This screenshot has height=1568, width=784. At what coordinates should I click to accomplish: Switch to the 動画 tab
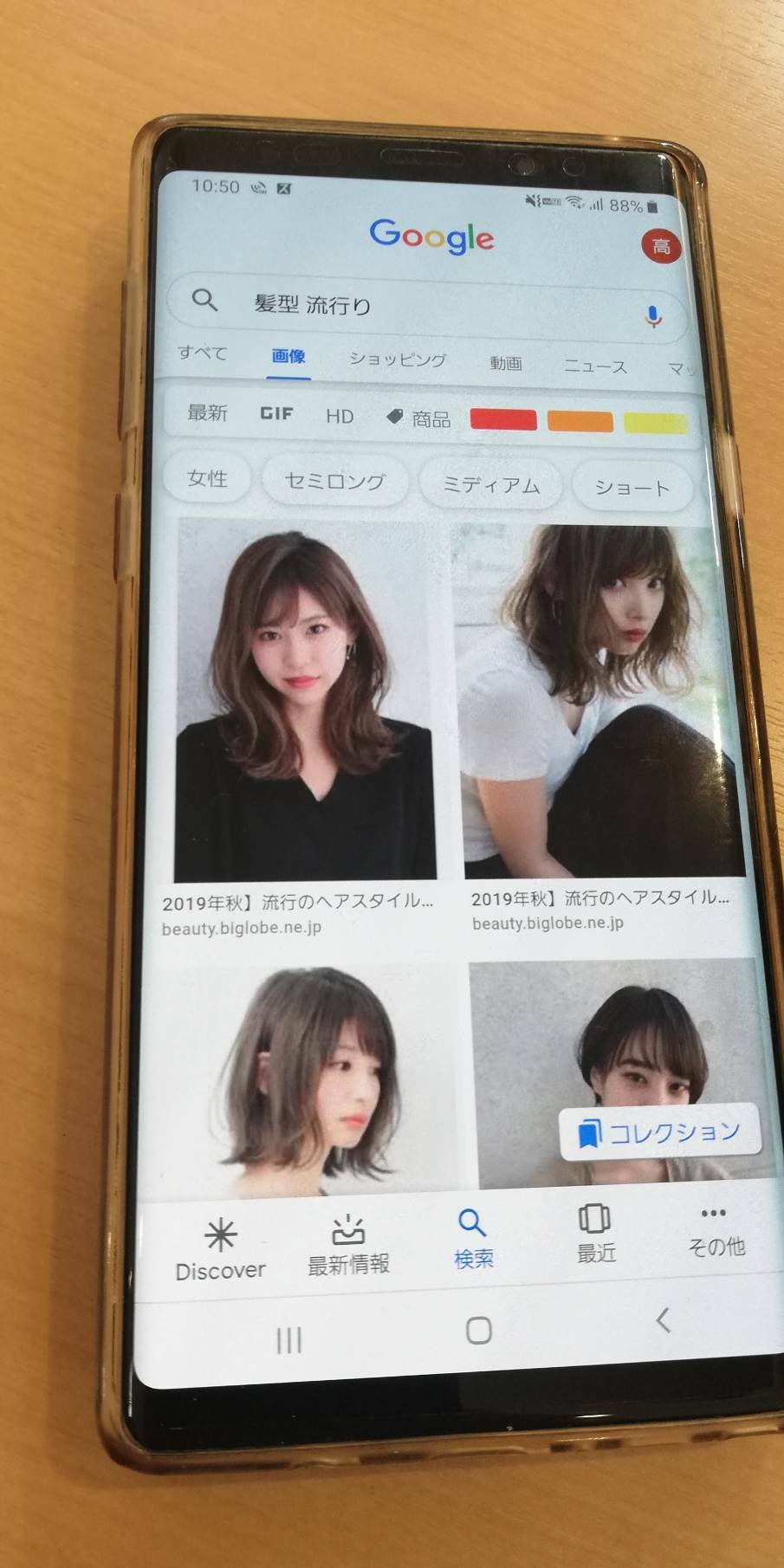(506, 363)
